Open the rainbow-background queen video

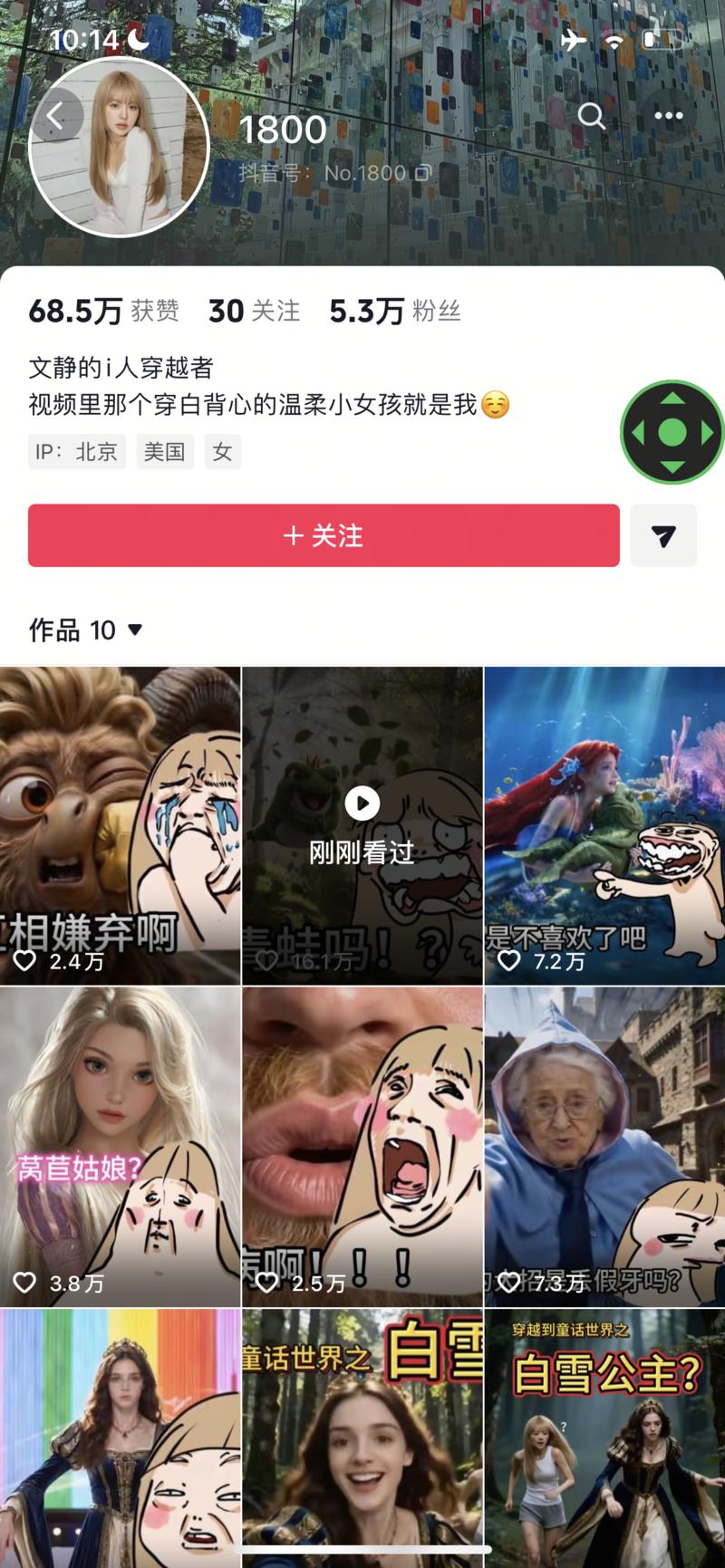pos(120,1438)
